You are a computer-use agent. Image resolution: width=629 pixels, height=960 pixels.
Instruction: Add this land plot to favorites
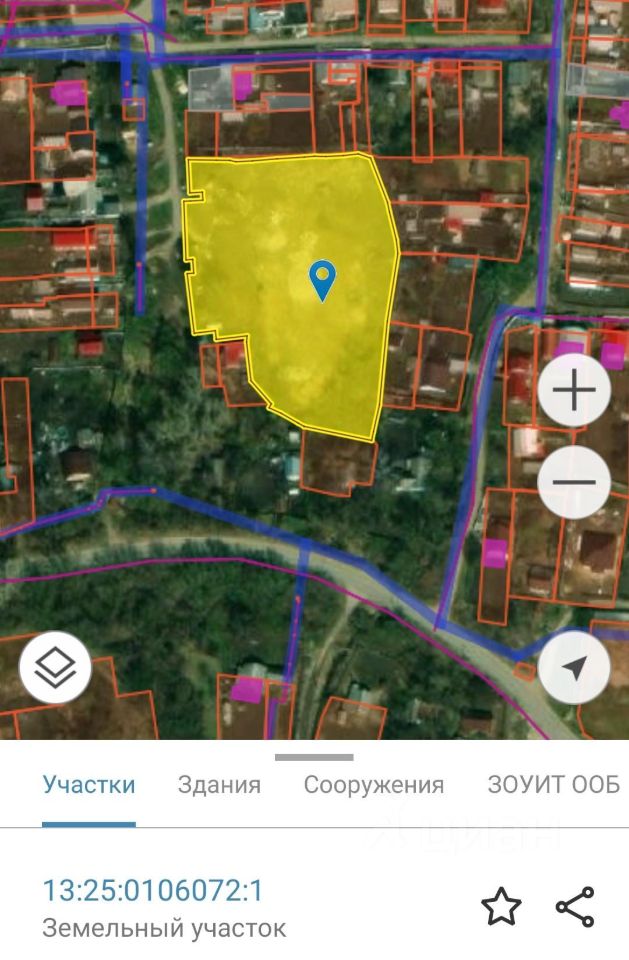coord(501,907)
